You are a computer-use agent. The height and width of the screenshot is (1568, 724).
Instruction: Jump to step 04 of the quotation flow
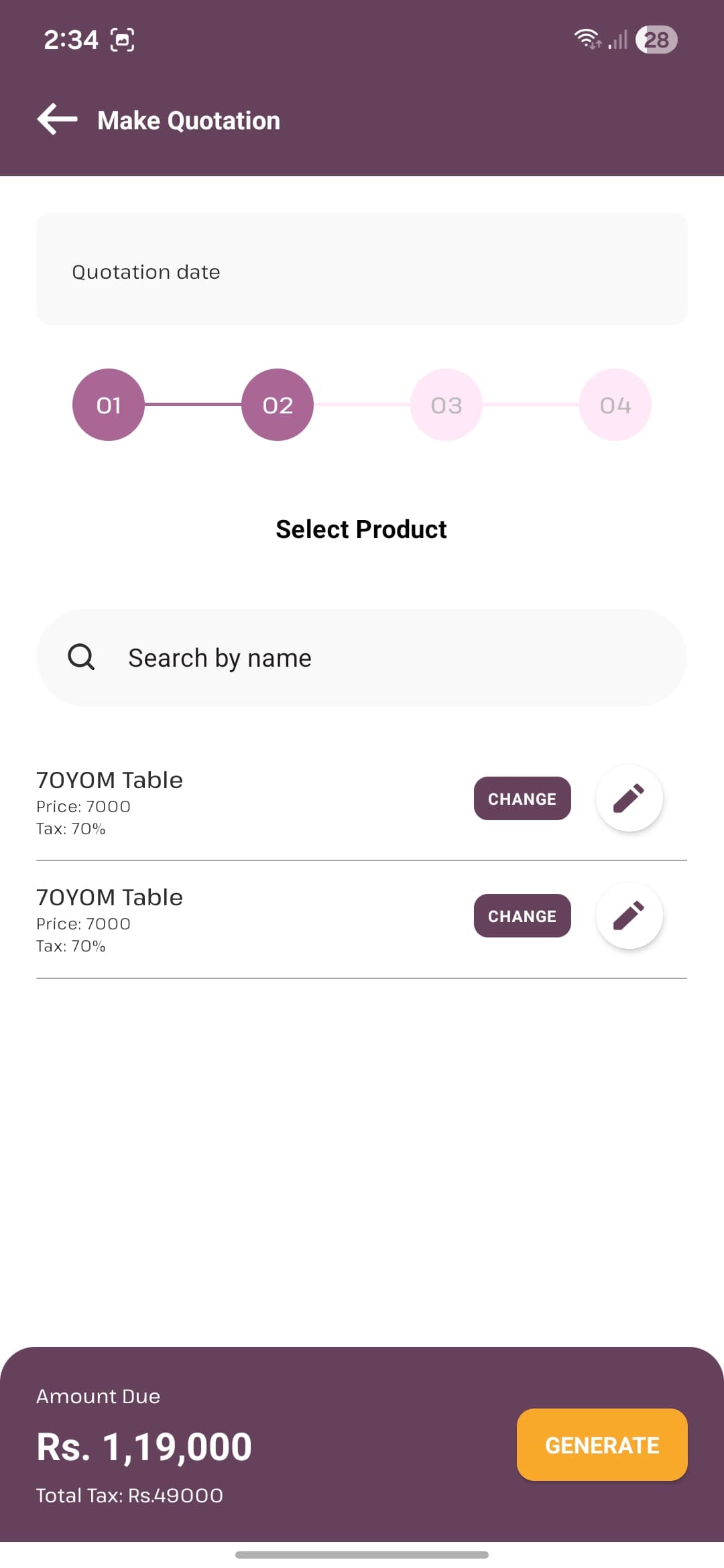615,405
